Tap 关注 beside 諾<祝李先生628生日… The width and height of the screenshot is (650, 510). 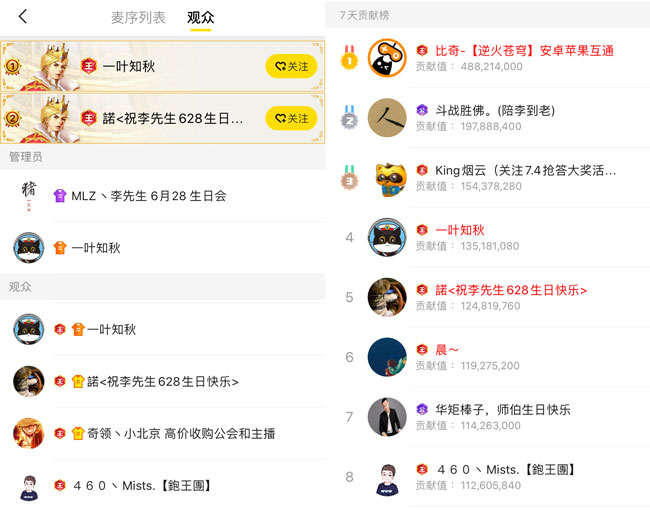[291, 118]
